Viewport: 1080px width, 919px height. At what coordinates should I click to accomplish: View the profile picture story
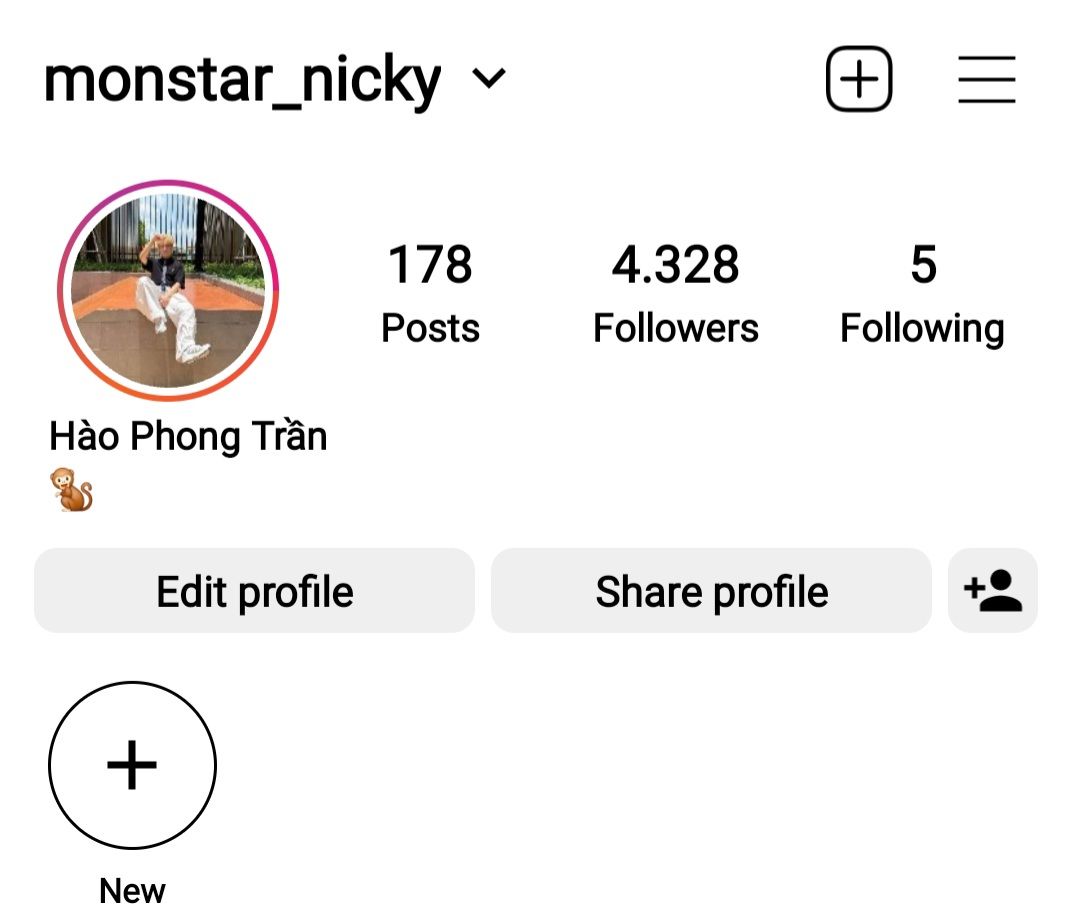(168, 291)
